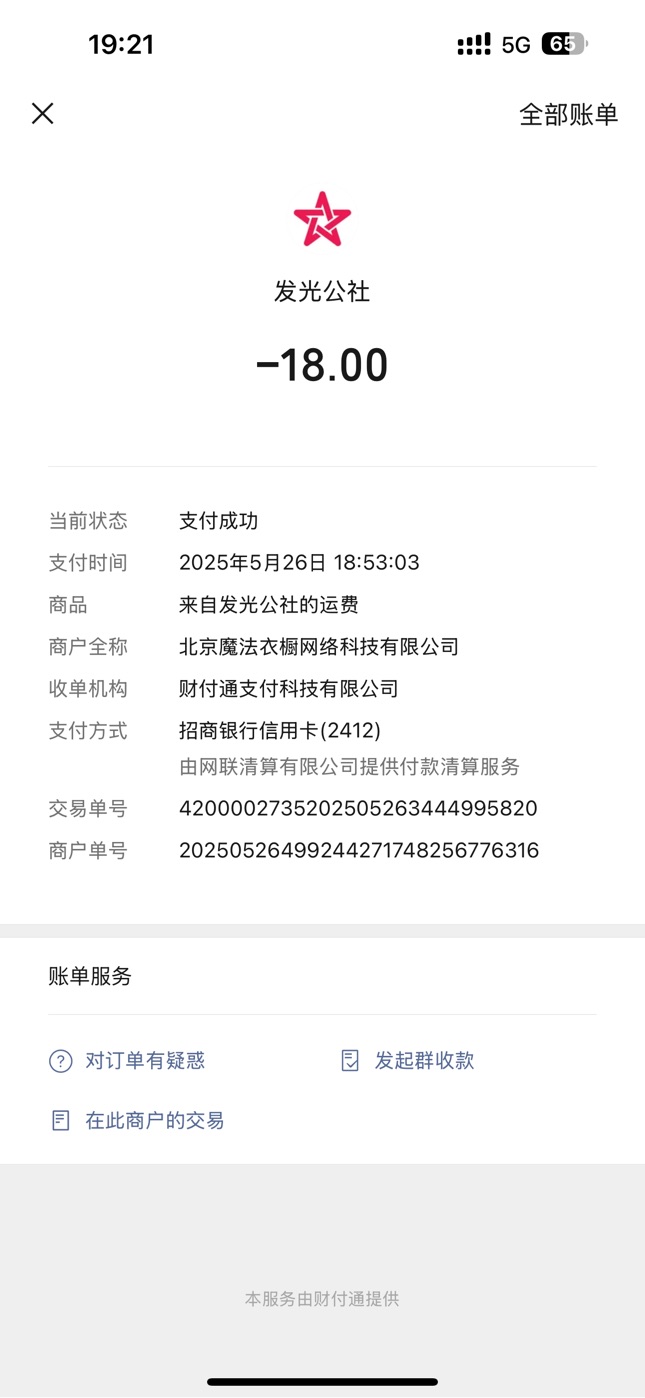Open 全部账单 in the top bar
Screen dimensions: 645x1398
pyautogui.click(x=568, y=115)
